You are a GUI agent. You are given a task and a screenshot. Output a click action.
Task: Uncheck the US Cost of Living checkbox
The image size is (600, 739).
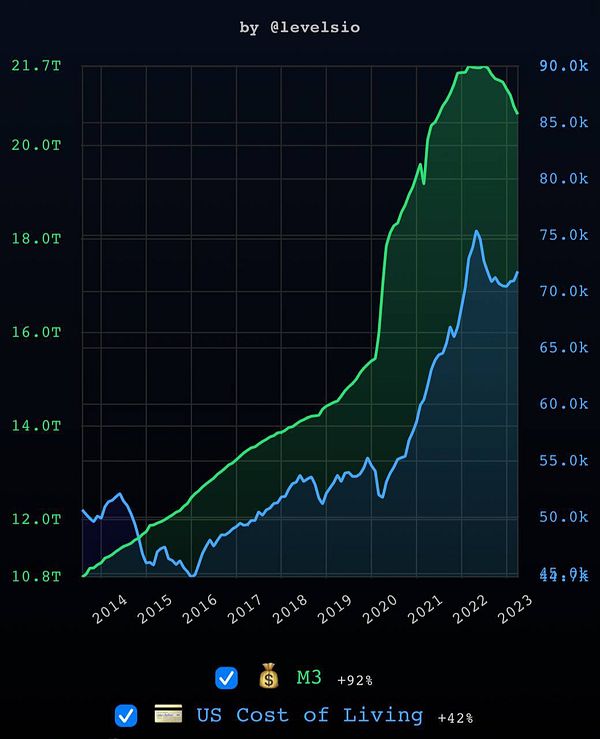tap(126, 715)
